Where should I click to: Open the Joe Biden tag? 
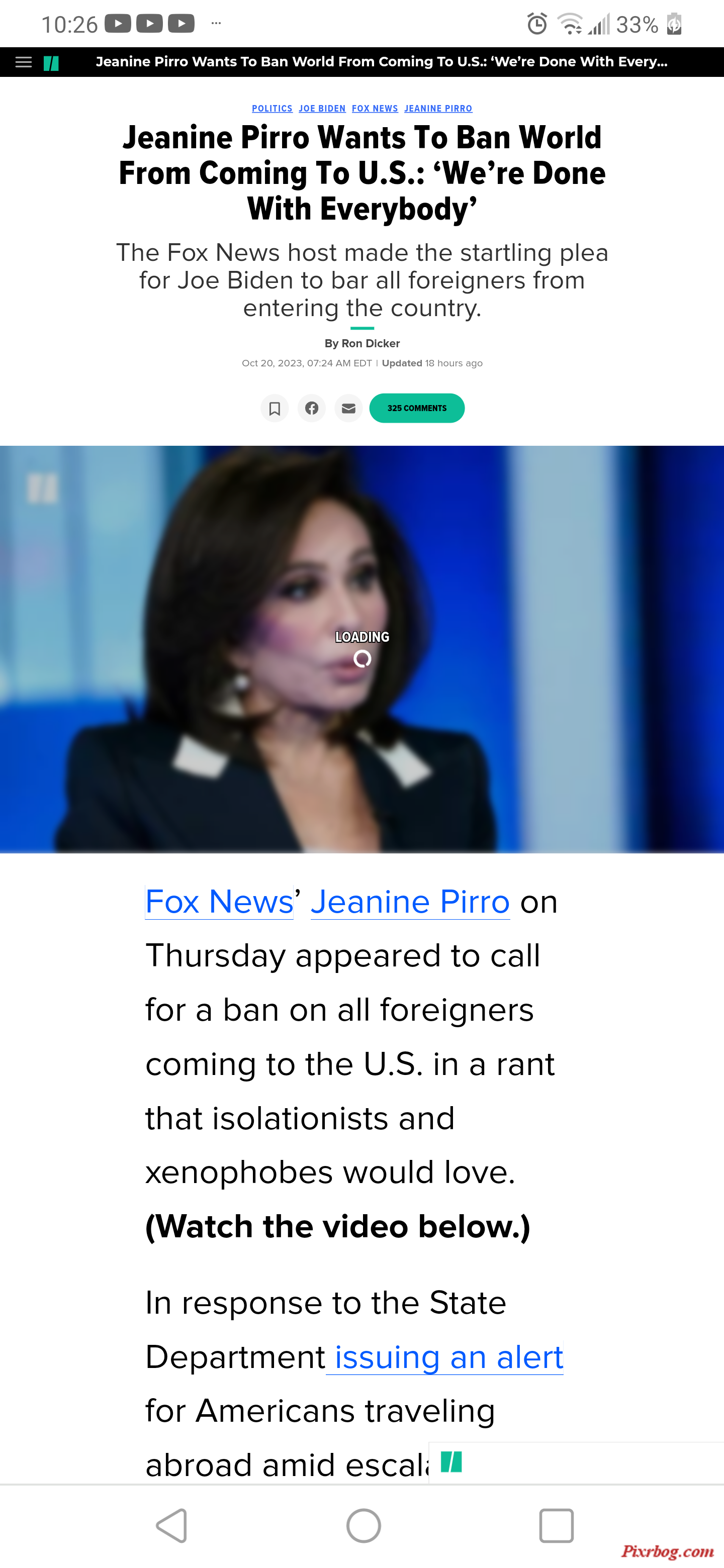pyautogui.click(x=321, y=109)
